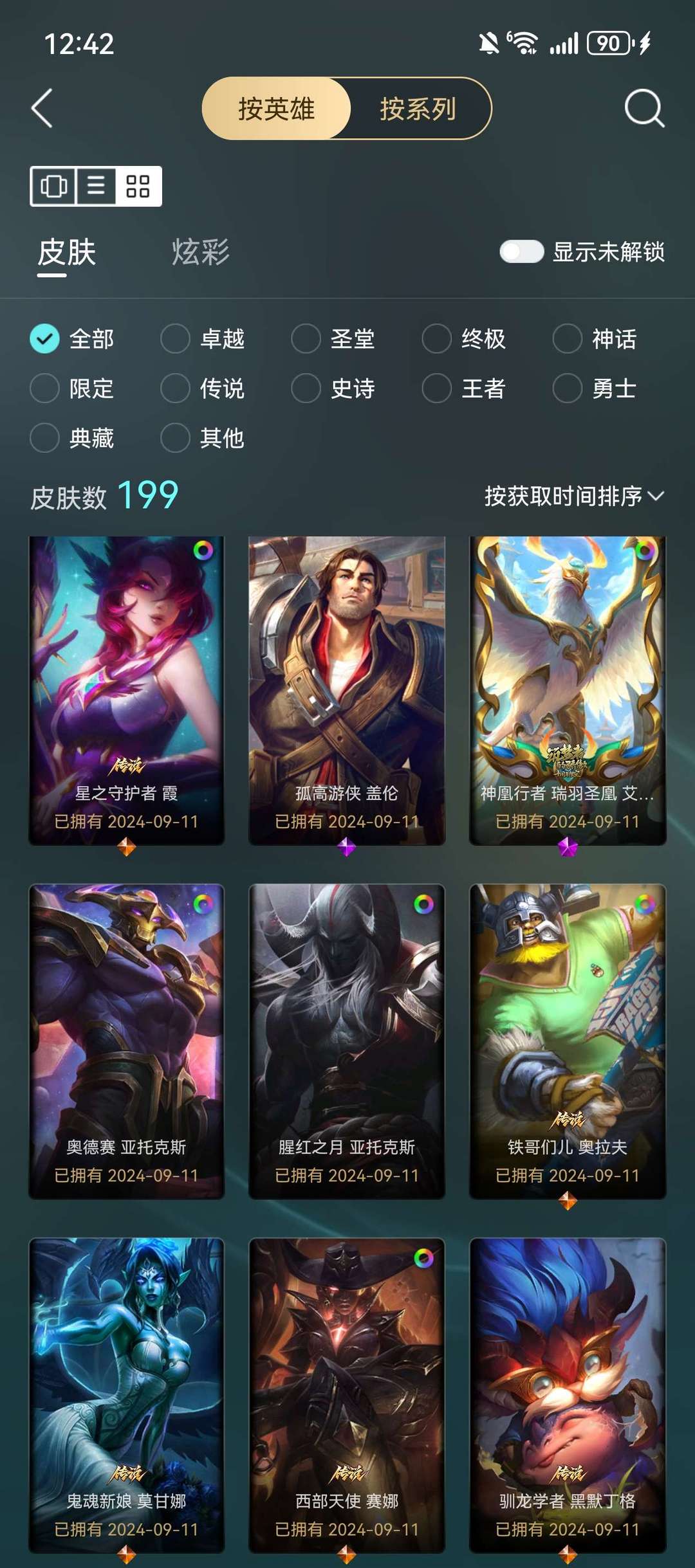Toggle 显示未解锁 switch

(x=522, y=251)
